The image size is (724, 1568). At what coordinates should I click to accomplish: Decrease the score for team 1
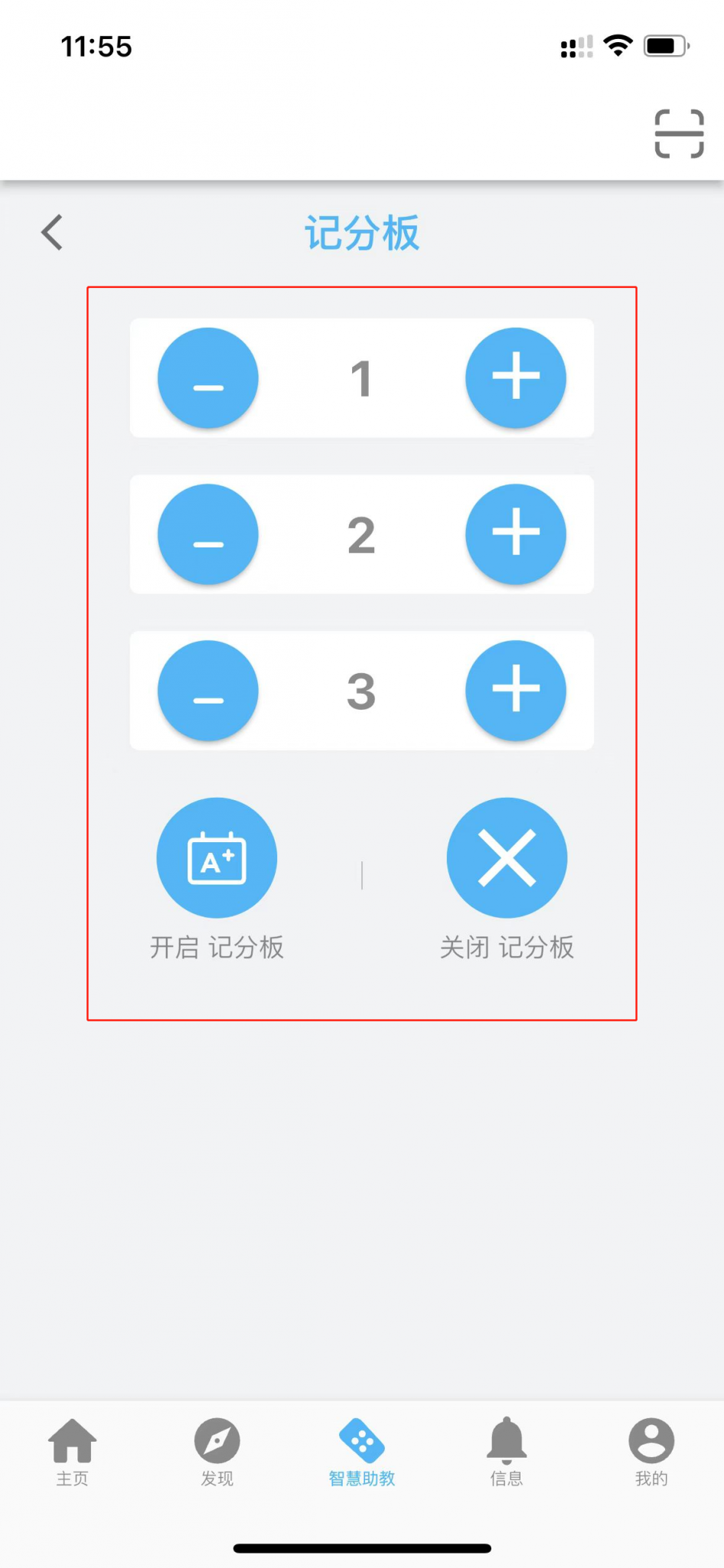click(x=208, y=378)
